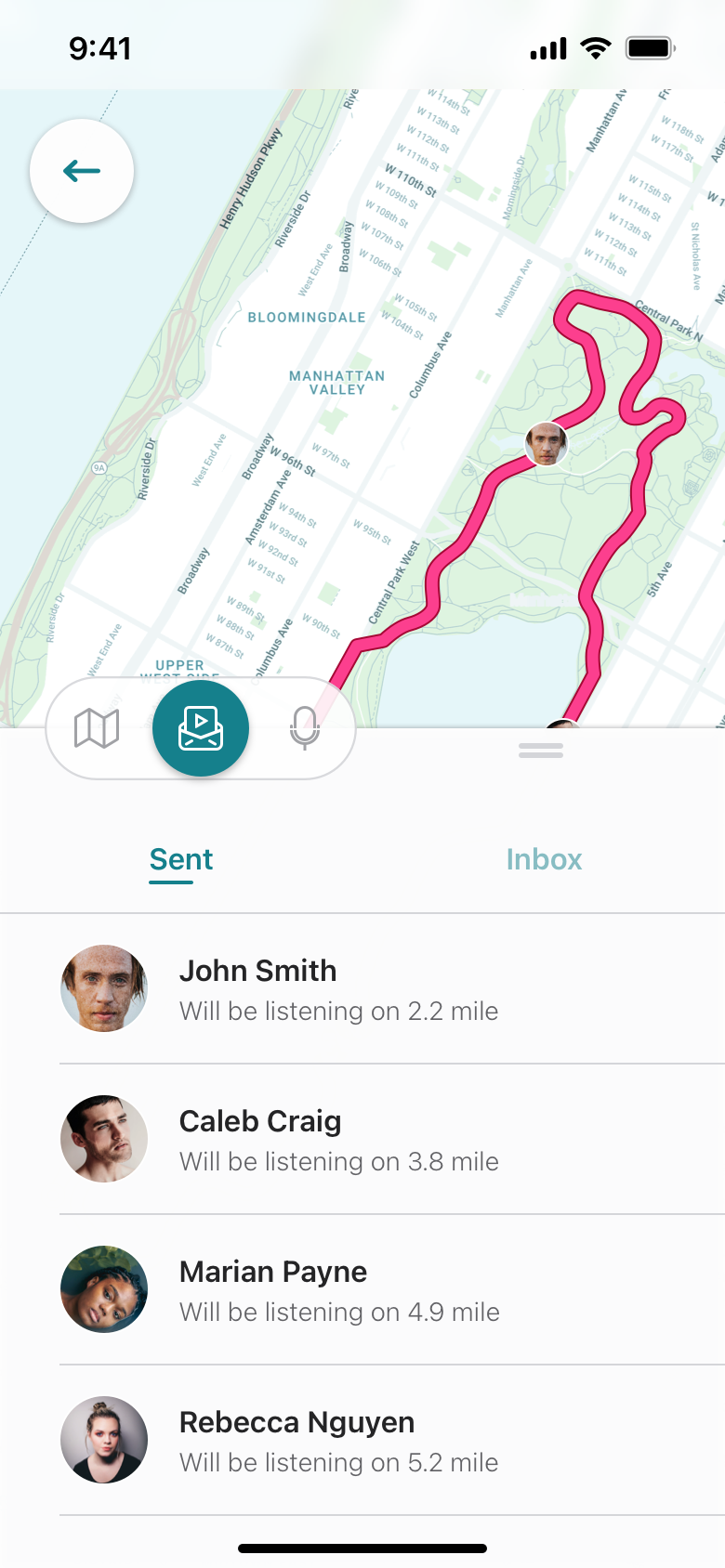Switch to the Sent tab
The image size is (725, 1568).
pyautogui.click(x=181, y=859)
